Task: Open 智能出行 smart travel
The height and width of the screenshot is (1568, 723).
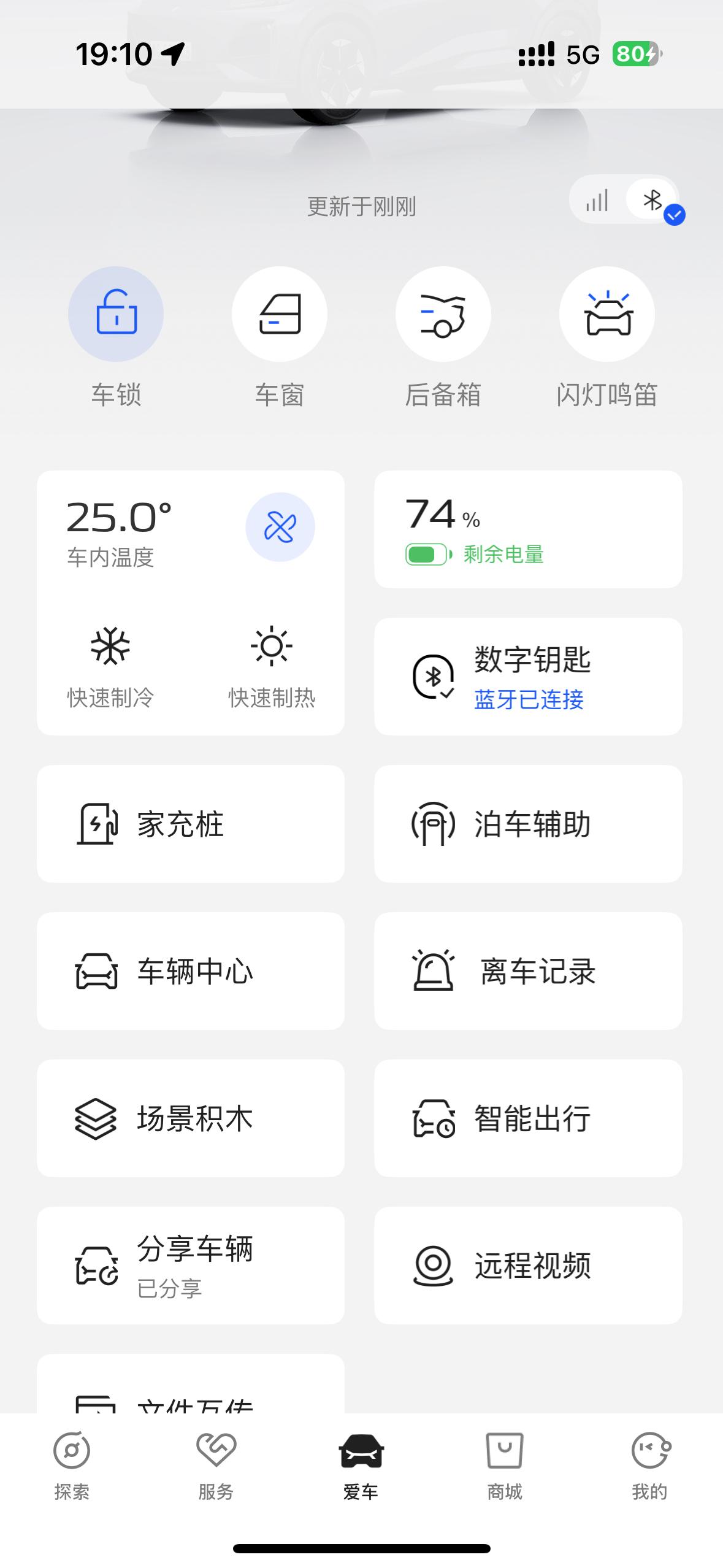Action: [x=528, y=1118]
